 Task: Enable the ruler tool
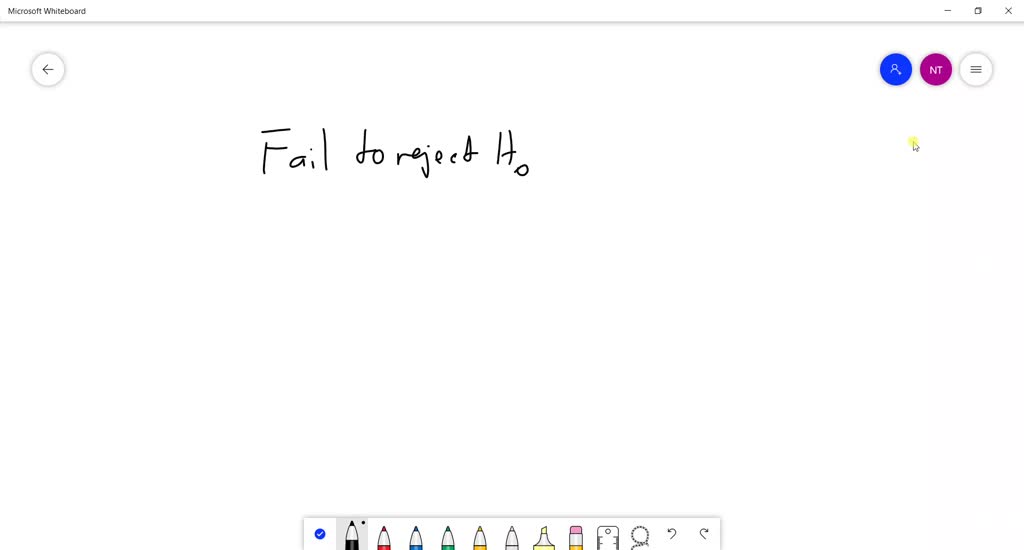tap(608, 537)
